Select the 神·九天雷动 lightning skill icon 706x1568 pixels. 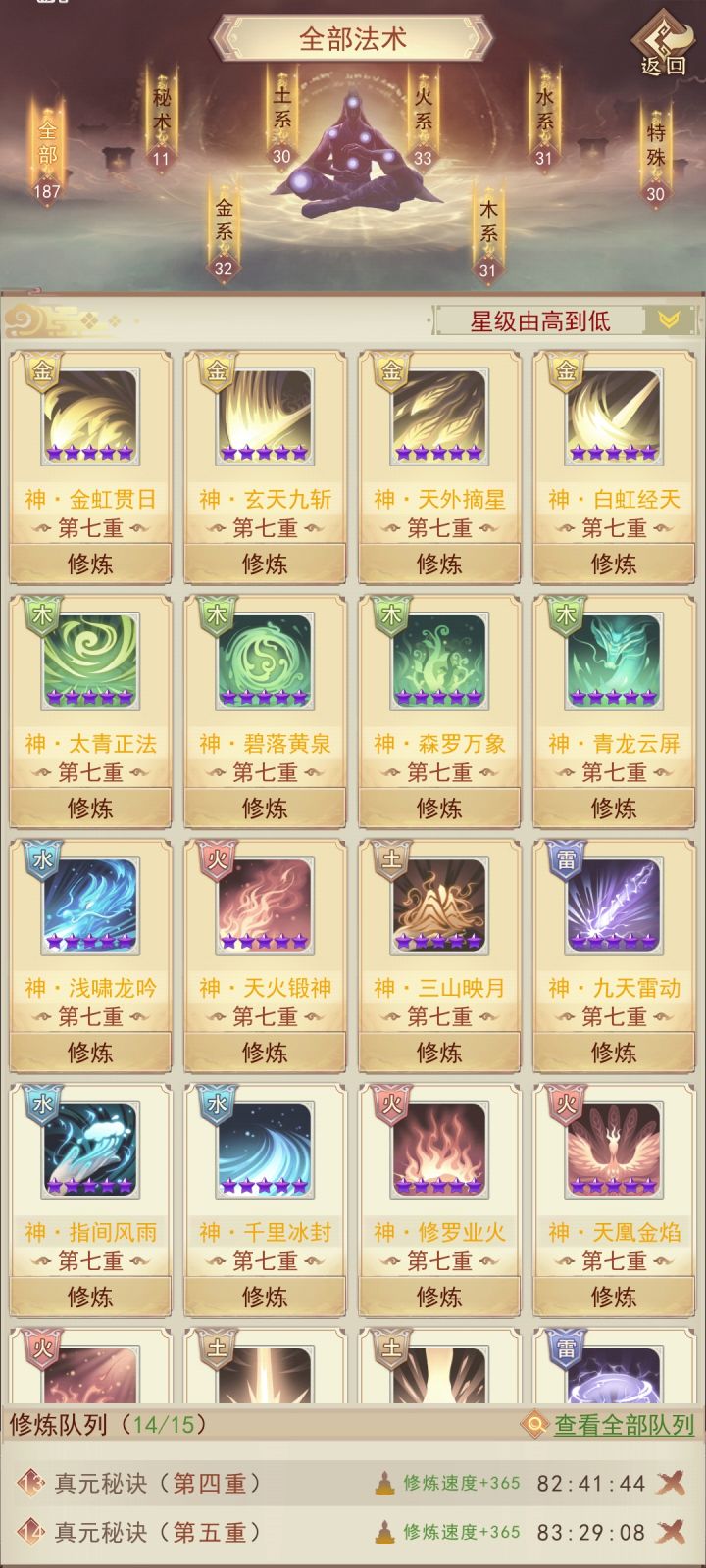[x=613, y=906]
